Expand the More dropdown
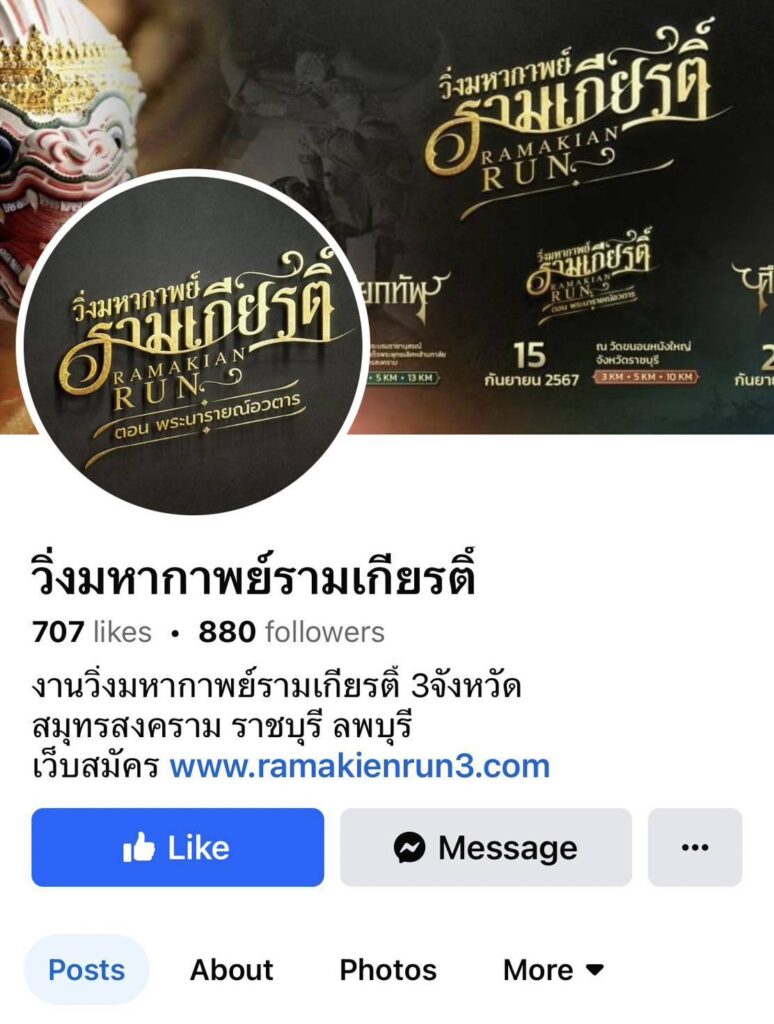The width and height of the screenshot is (774, 1024). (553, 969)
